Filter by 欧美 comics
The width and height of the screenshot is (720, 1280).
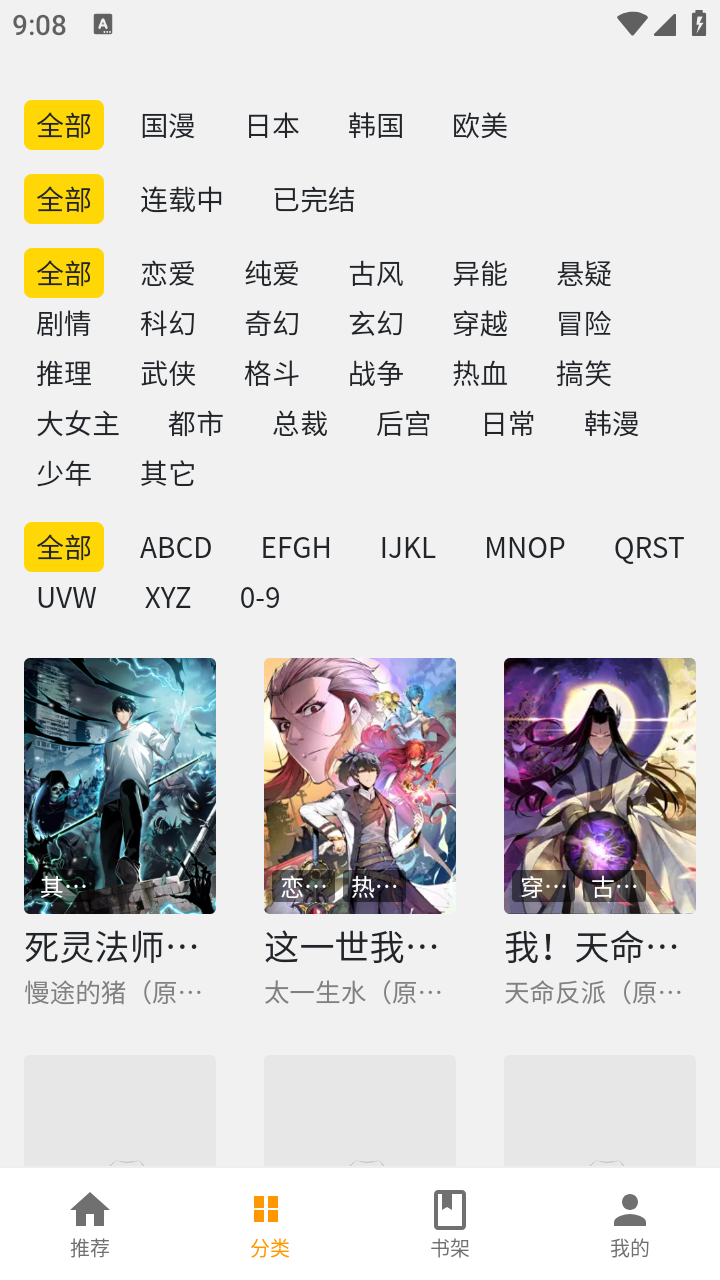pos(479,125)
